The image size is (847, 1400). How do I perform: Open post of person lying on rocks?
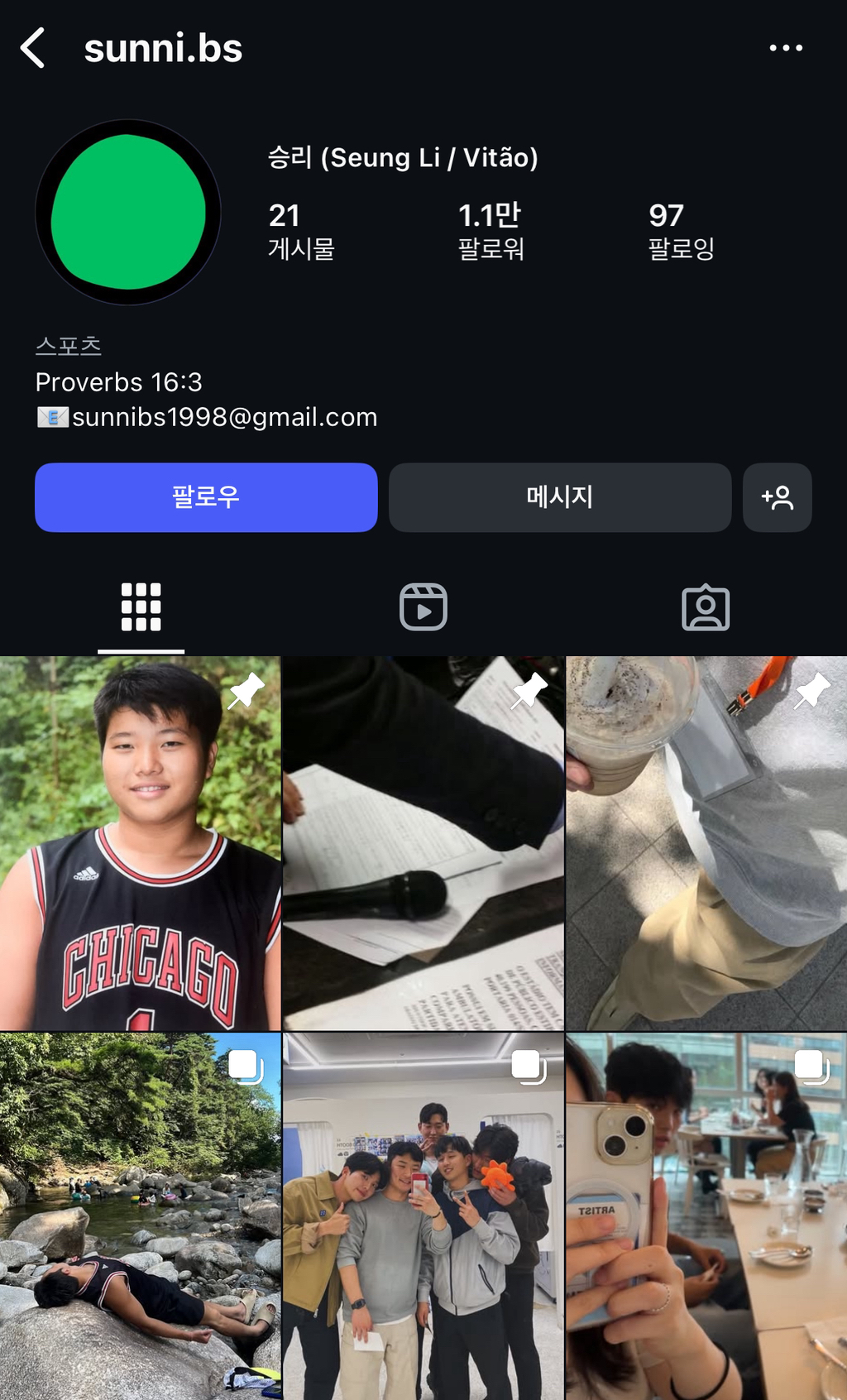pos(141,1216)
